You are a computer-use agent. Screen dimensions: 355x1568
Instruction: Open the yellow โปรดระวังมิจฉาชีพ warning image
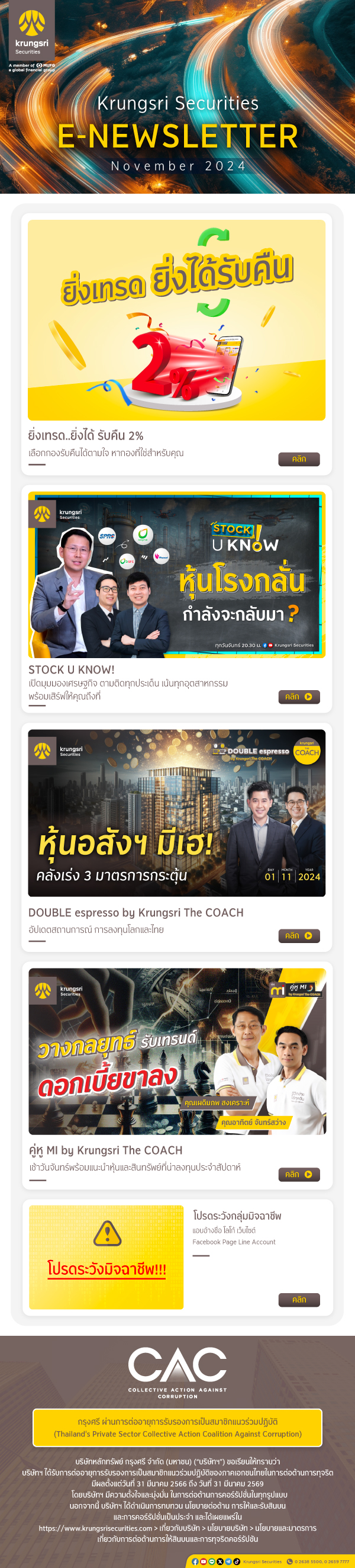pyautogui.click(x=106, y=1256)
